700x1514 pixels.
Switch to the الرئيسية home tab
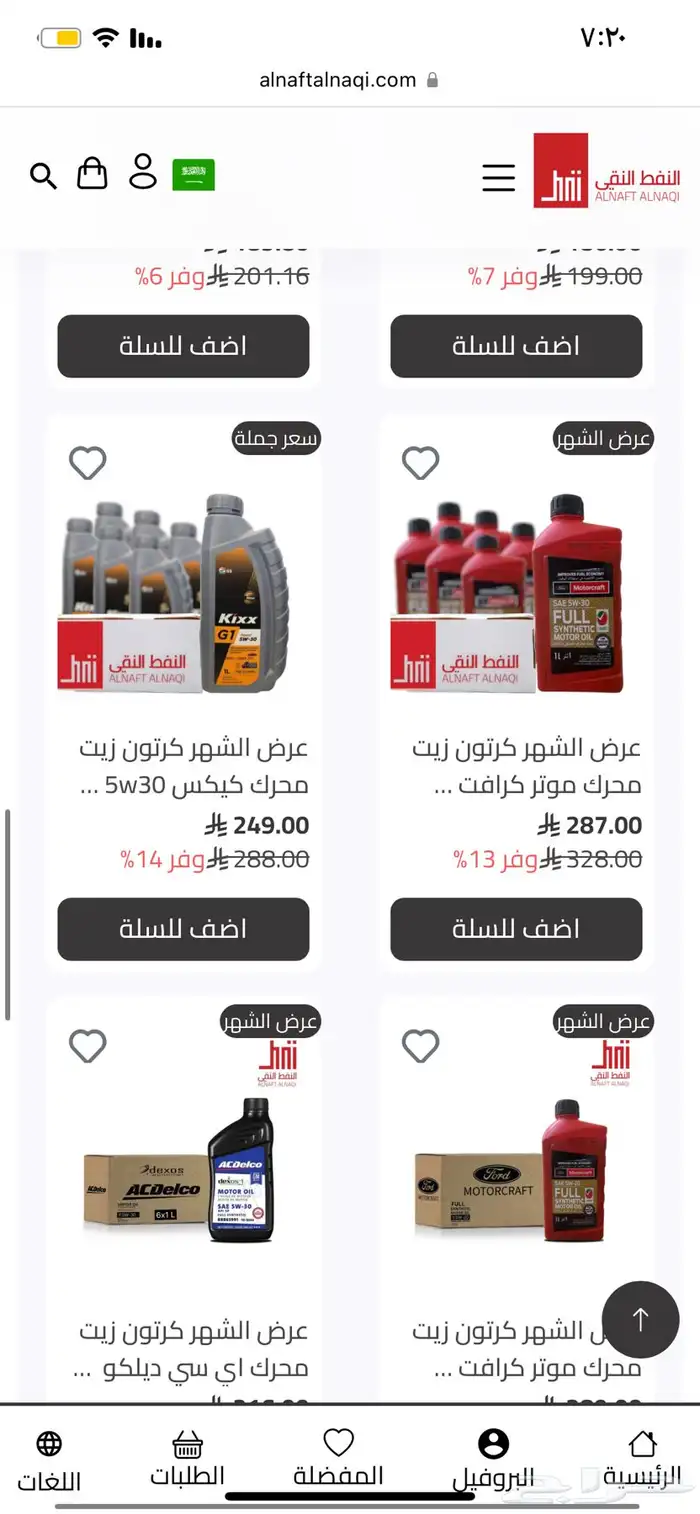tap(642, 1459)
